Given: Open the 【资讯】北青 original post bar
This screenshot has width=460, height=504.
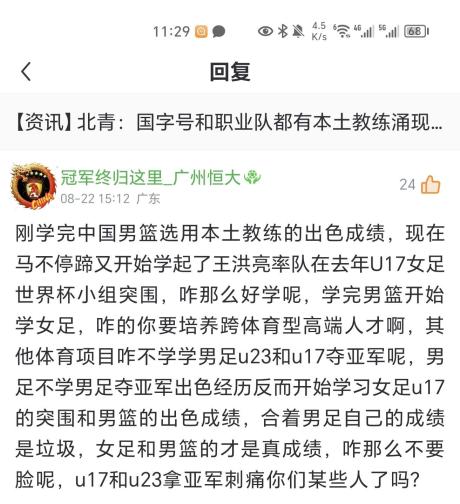Looking at the screenshot, I should click(x=230, y=122).
